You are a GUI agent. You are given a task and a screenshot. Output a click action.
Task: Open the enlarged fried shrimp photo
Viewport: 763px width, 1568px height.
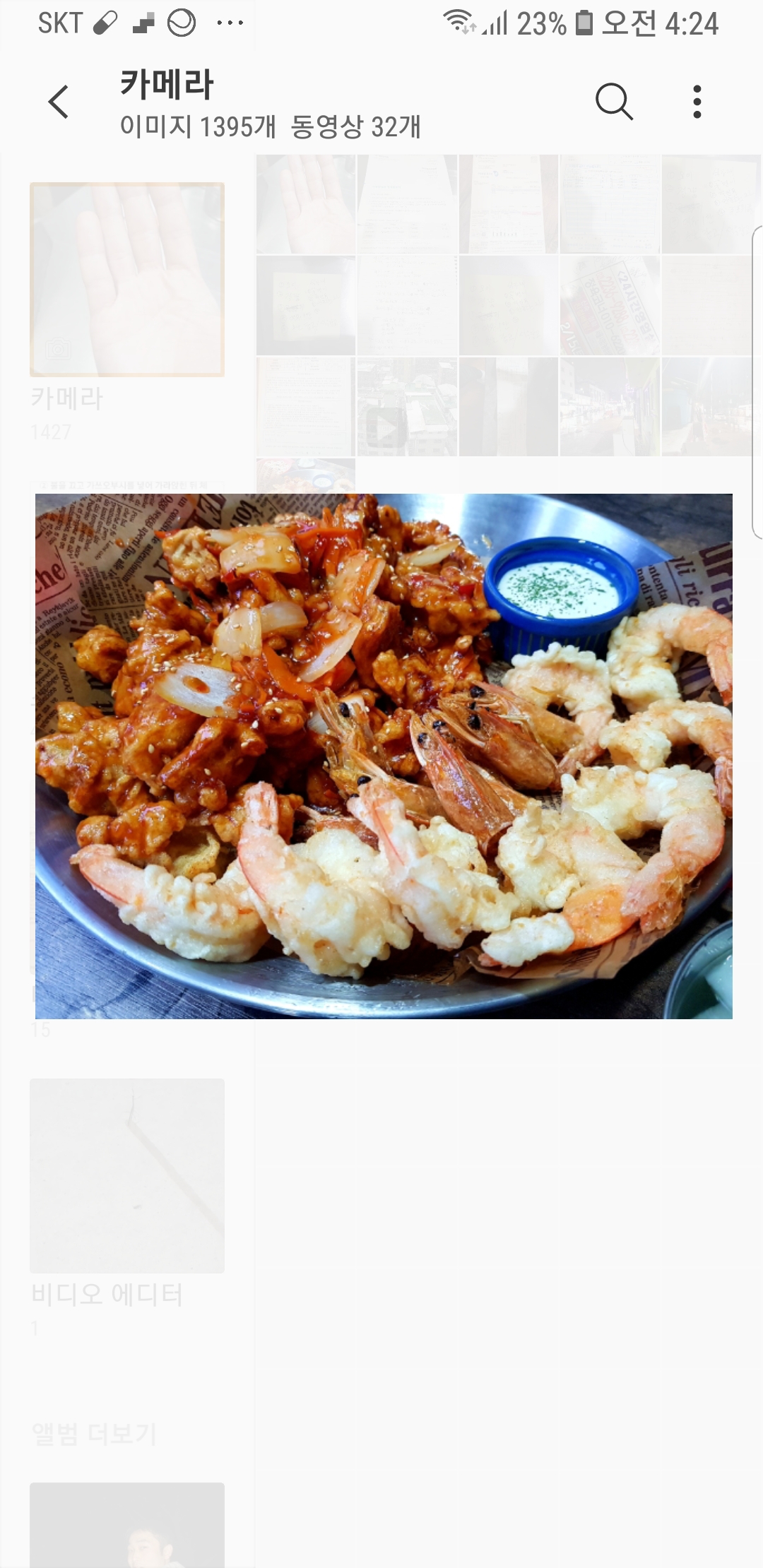tap(384, 756)
